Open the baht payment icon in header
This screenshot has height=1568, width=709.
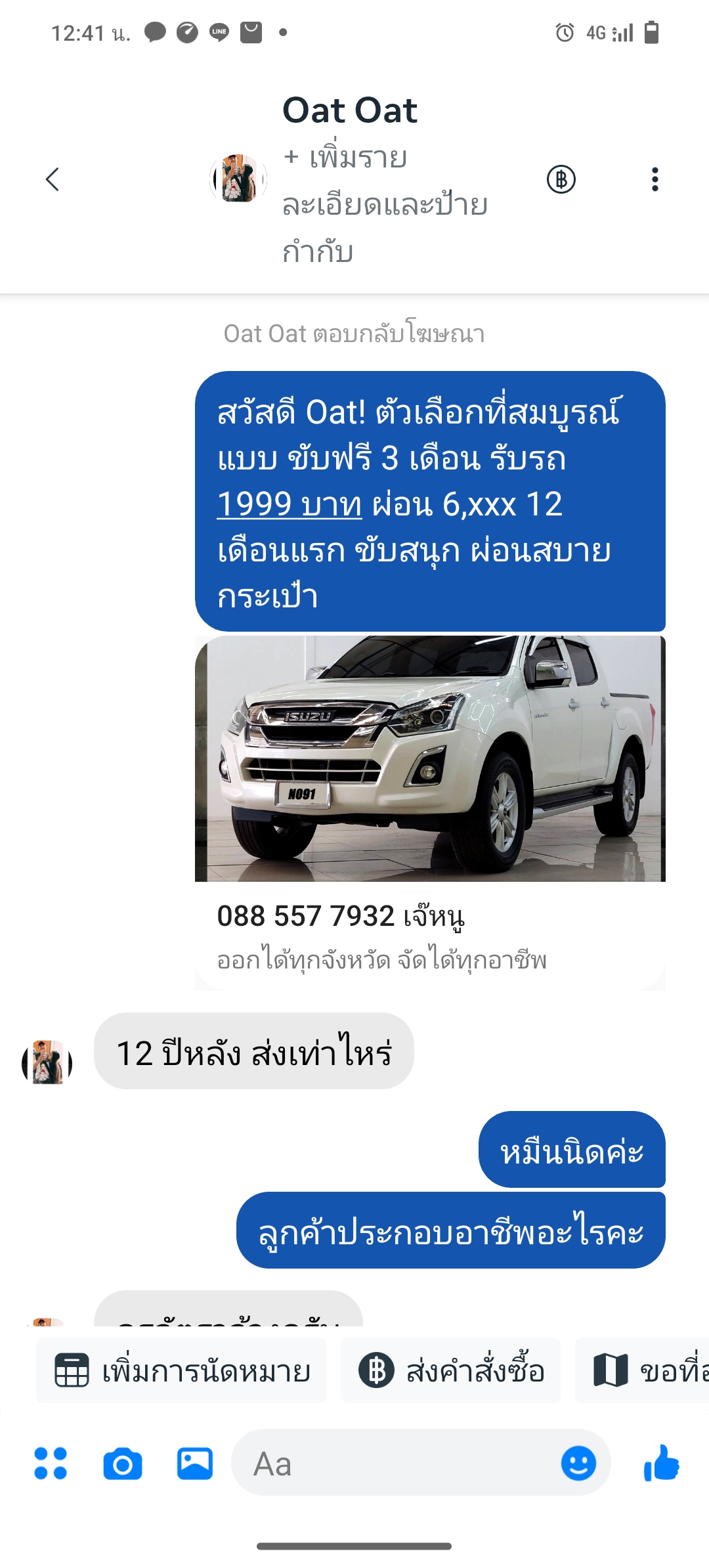tap(561, 179)
